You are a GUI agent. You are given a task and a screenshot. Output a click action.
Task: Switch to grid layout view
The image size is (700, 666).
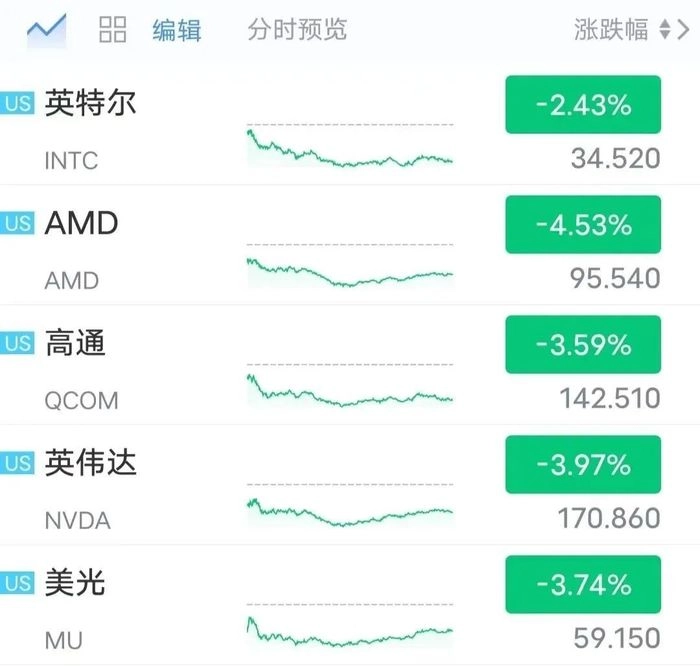click(x=113, y=30)
